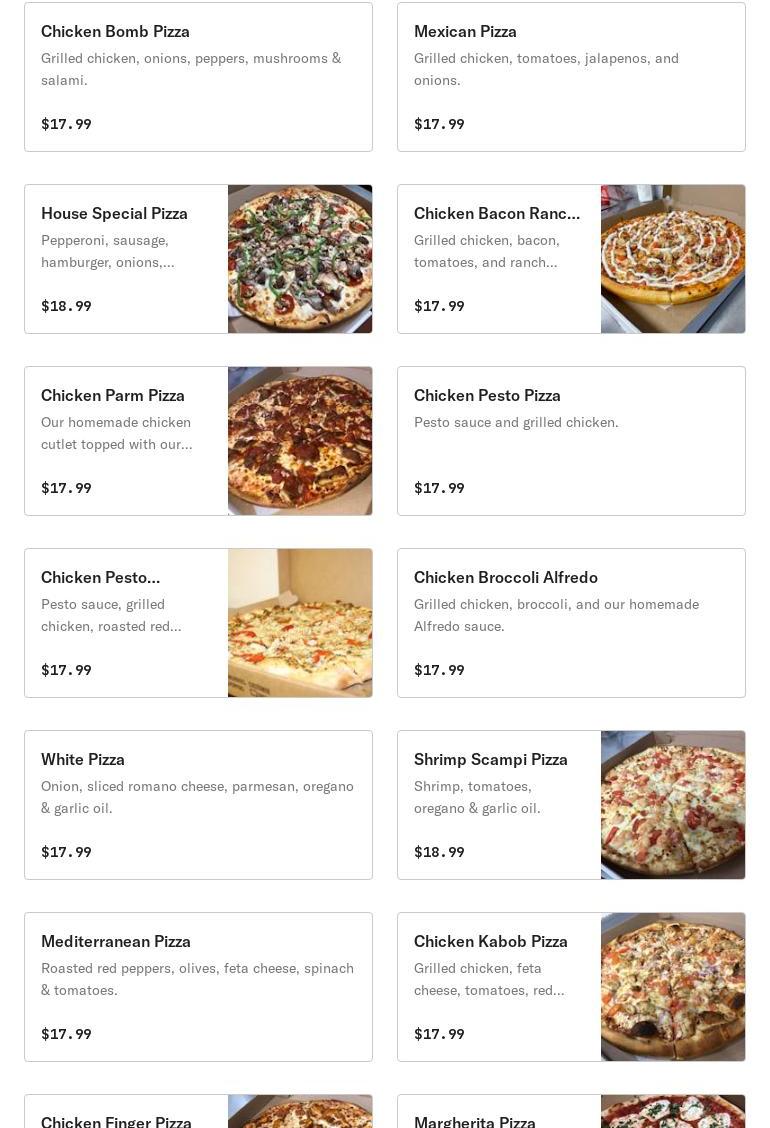
Task: View the White Pizza item
Action: pyautogui.click(x=198, y=805)
